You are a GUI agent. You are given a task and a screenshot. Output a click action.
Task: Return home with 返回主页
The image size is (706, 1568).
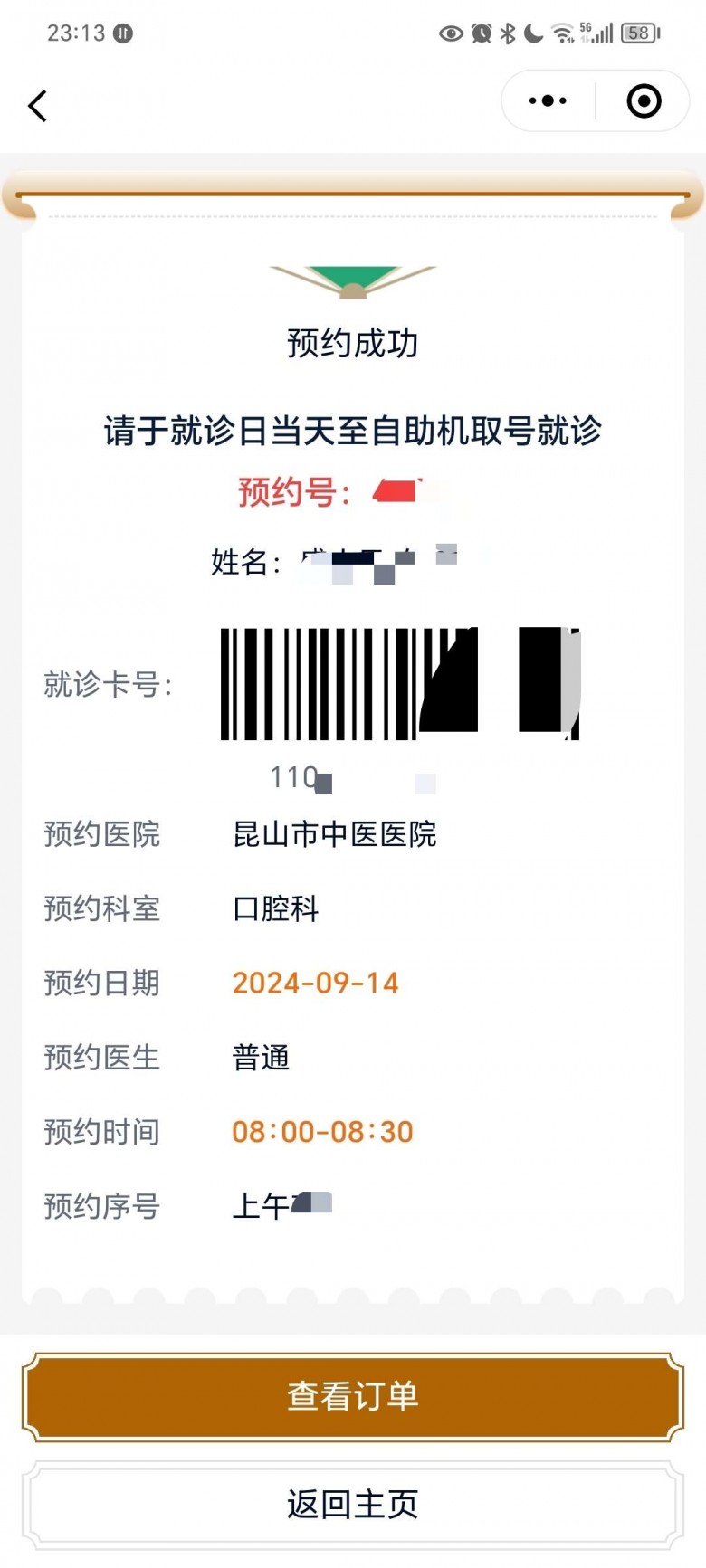(x=353, y=1505)
